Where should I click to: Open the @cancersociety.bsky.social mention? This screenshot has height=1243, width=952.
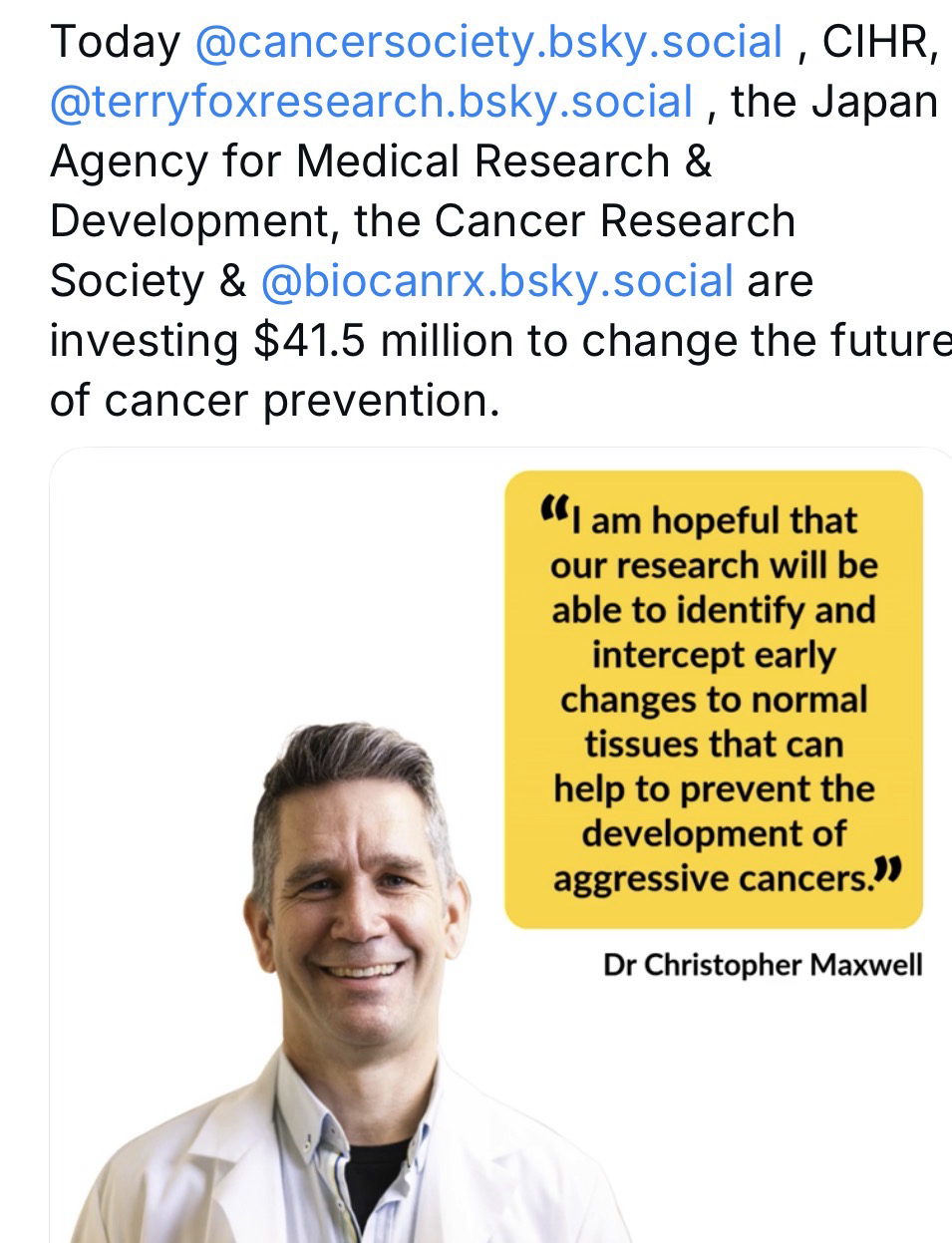pos(488,42)
